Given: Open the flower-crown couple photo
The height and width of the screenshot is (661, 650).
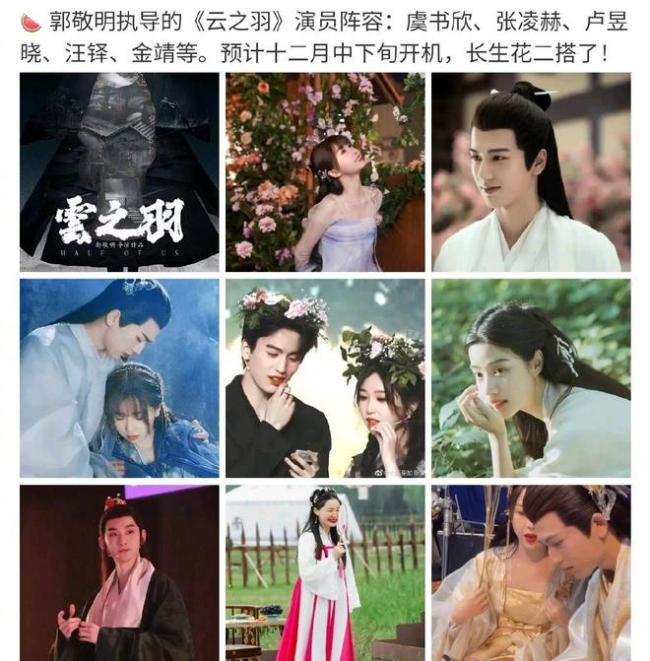Looking at the screenshot, I should (325, 378).
